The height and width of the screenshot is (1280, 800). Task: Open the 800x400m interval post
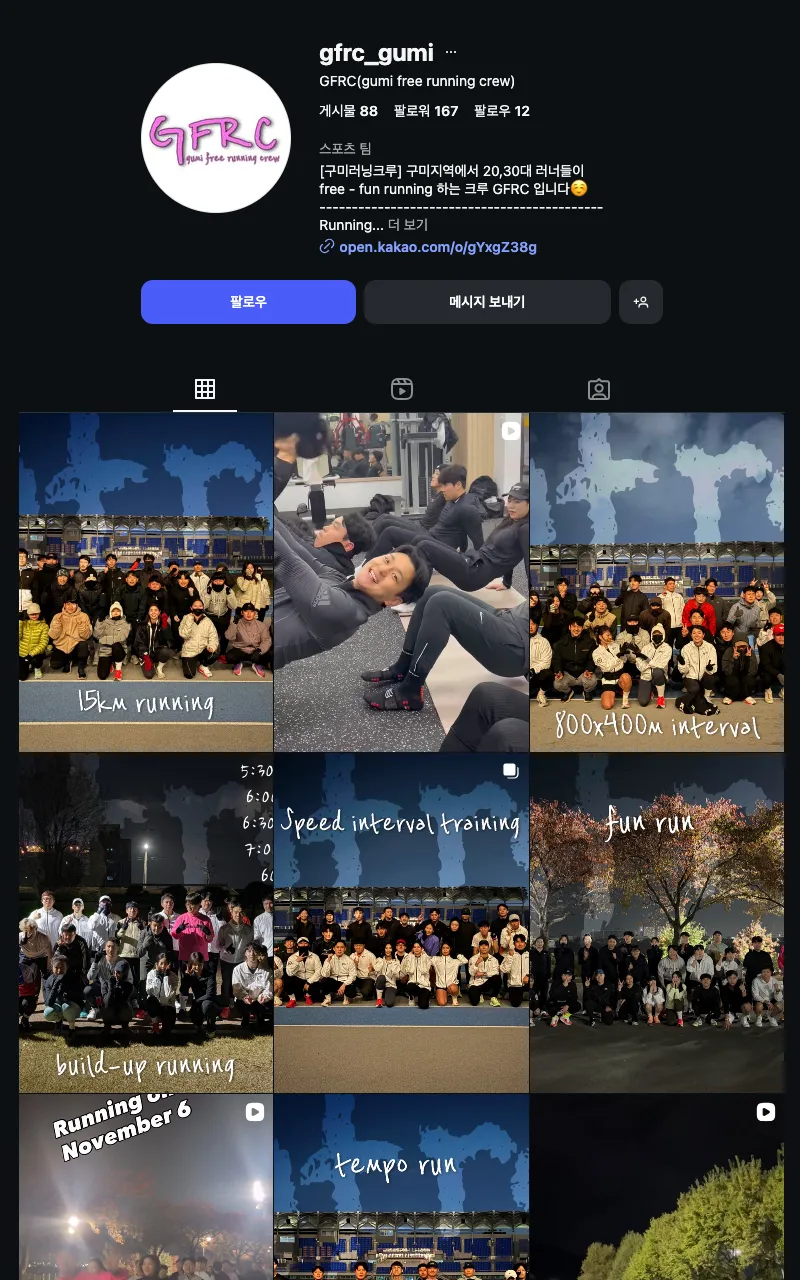point(657,582)
